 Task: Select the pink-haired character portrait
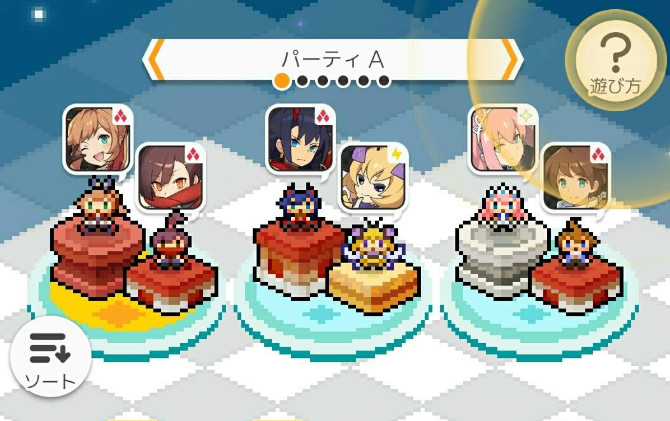click(501, 140)
